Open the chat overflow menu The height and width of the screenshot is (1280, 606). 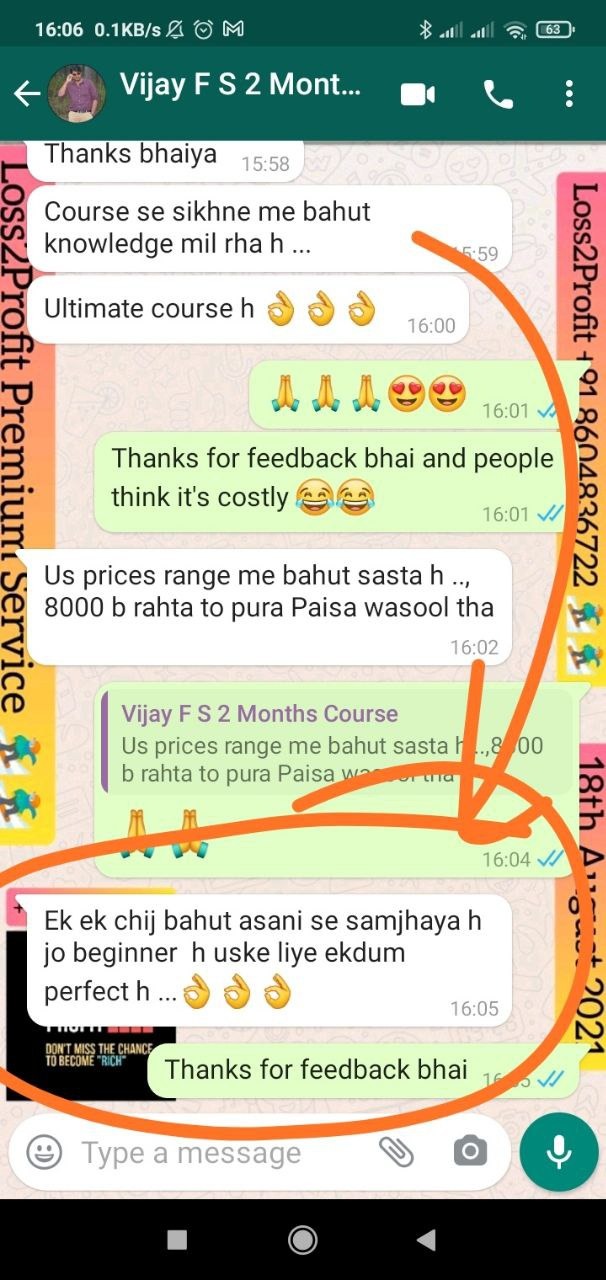569,94
